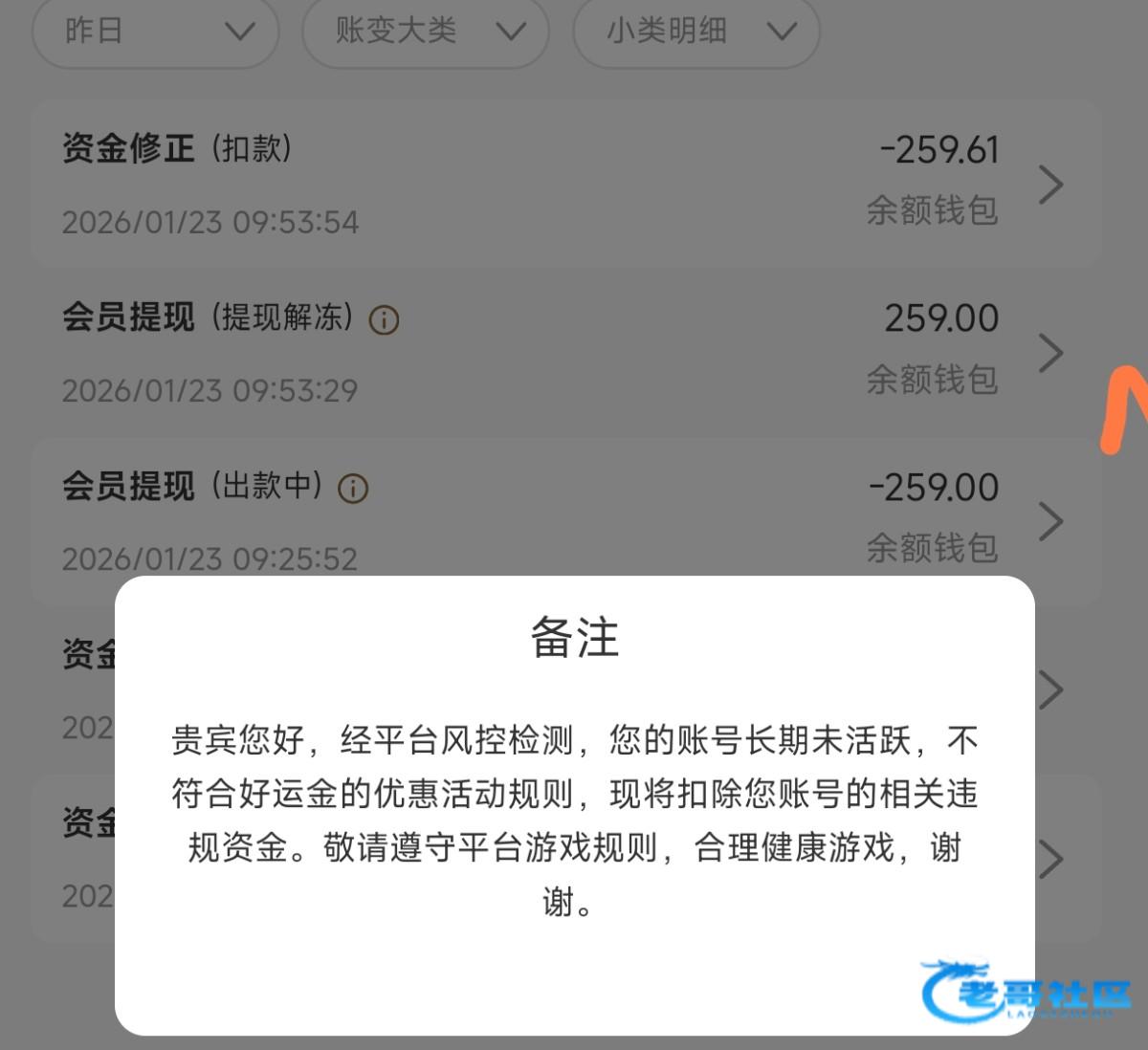Expand the 账变大类 category dropdown

tap(426, 32)
